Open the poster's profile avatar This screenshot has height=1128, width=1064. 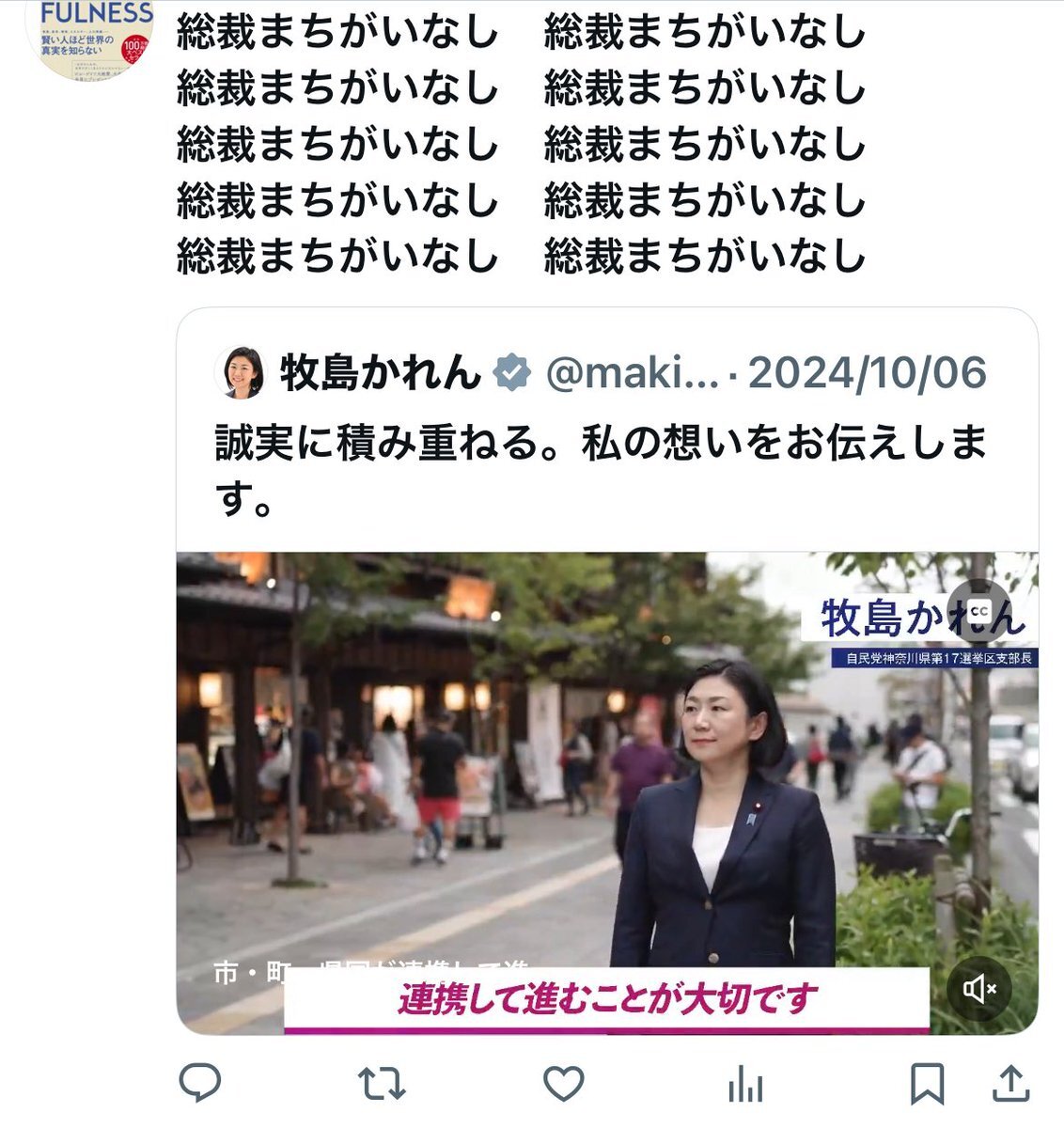(x=89, y=38)
